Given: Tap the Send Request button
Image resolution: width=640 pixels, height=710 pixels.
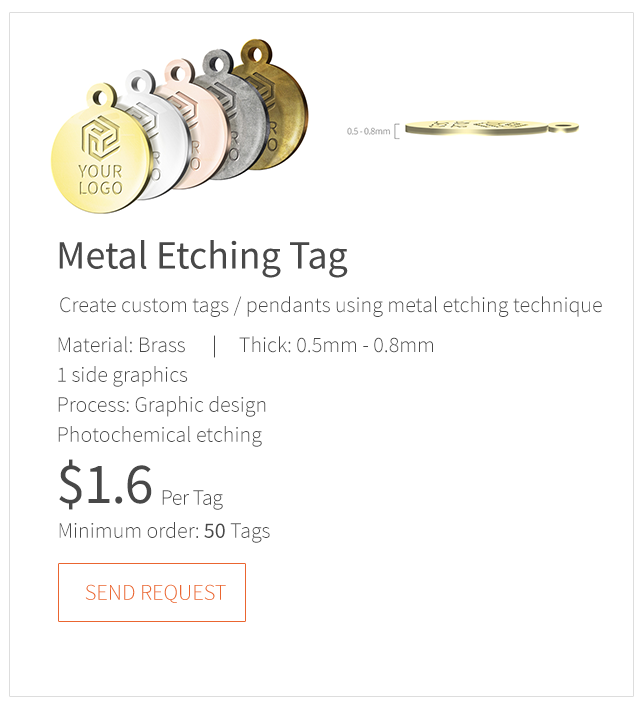Looking at the screenshot, I should click(152, 592).
